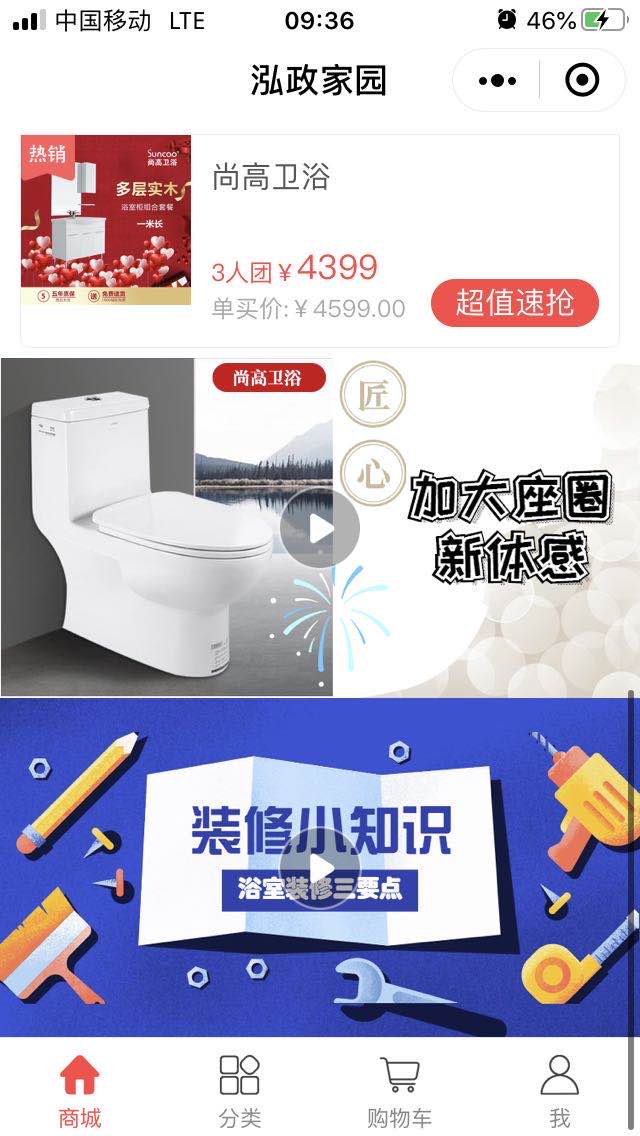The image size is (640, 1136).
Task: Switch to the 商城 tab
Action: pyautogui.click(x=80, y=1090)
